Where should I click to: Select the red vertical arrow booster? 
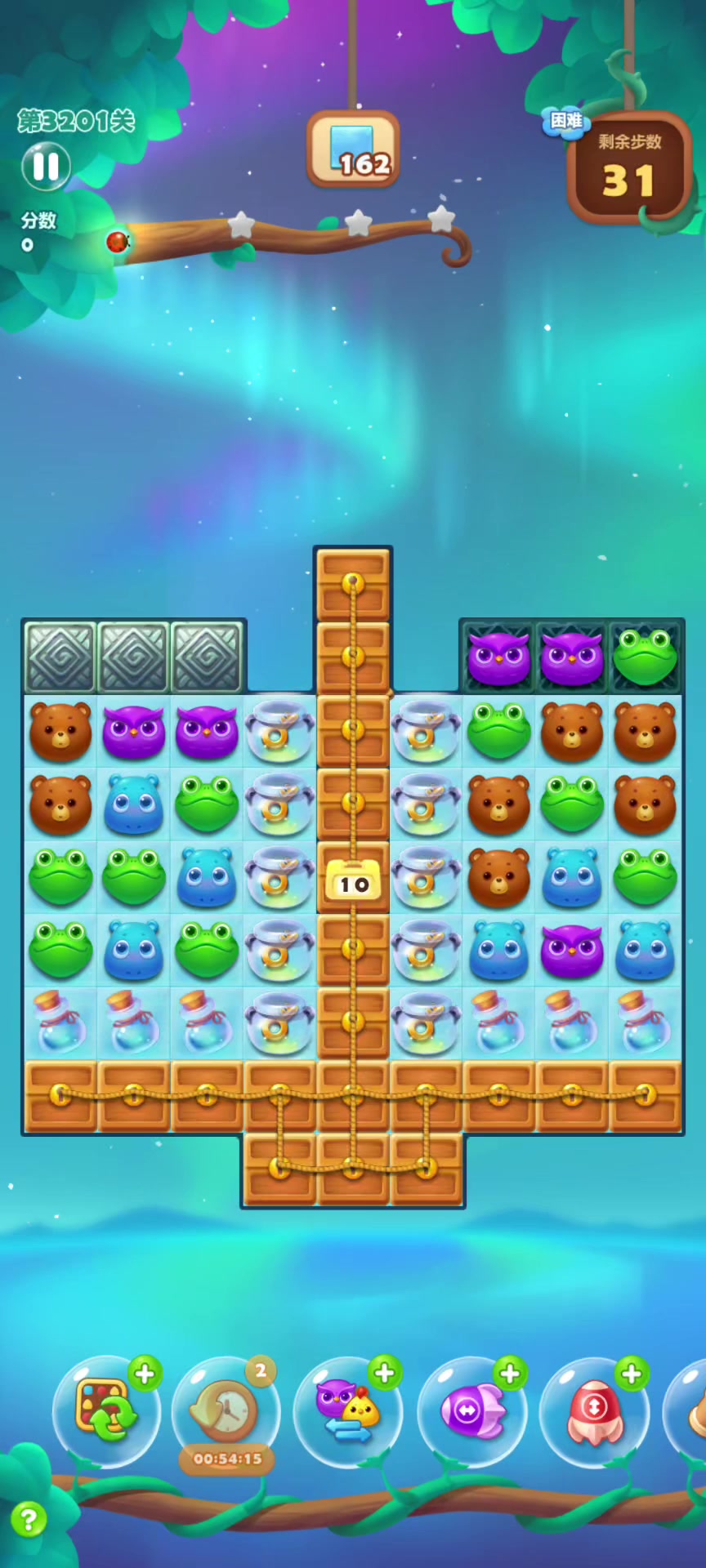point(594,1410)
